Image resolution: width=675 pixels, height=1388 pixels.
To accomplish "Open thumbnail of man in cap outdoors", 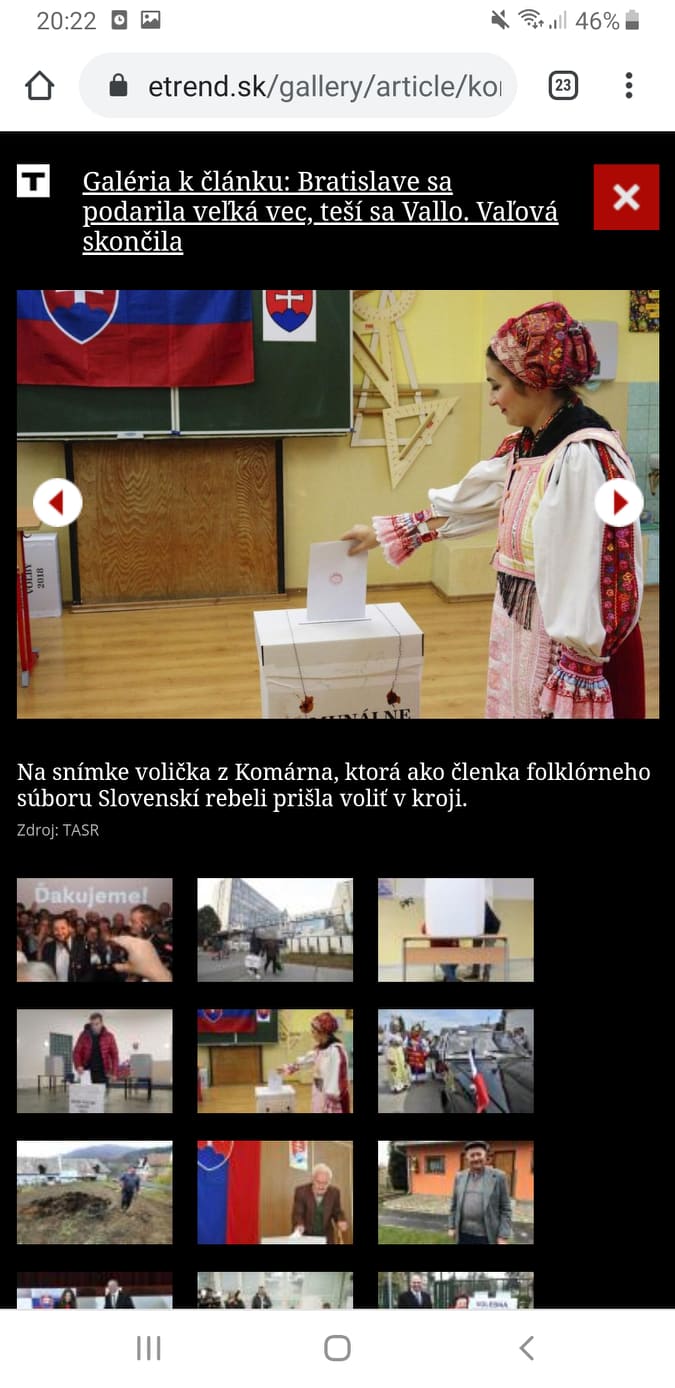I will click(x=456, y=1192).
